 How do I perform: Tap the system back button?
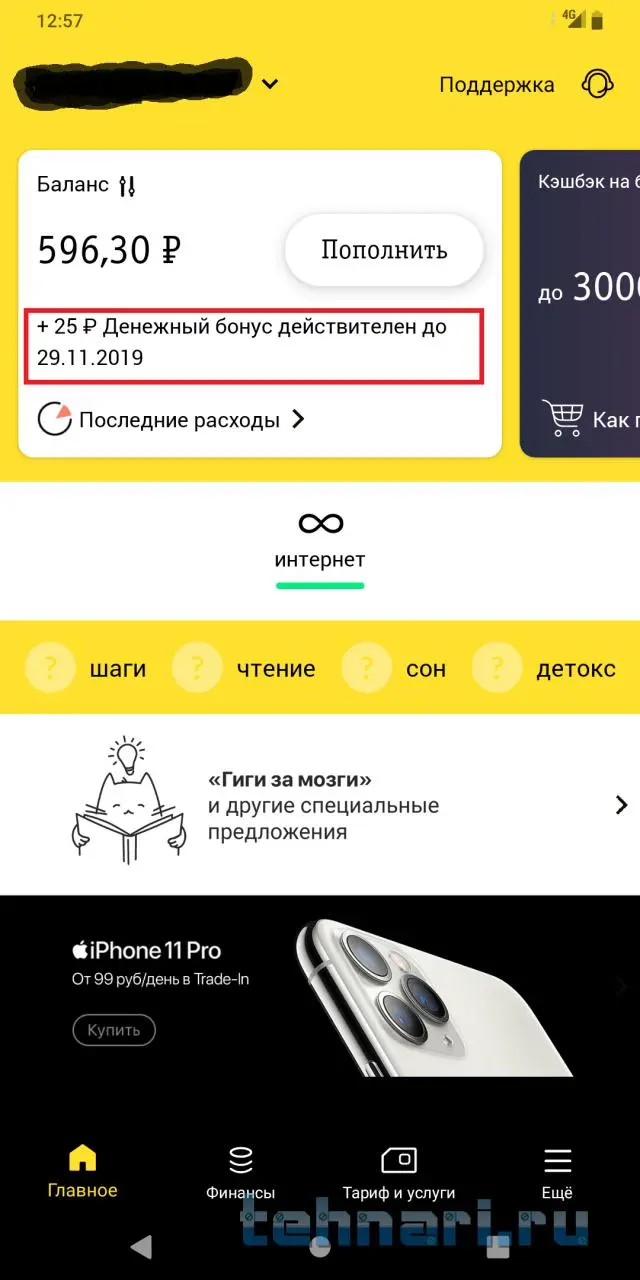[x=141, y=1247]
